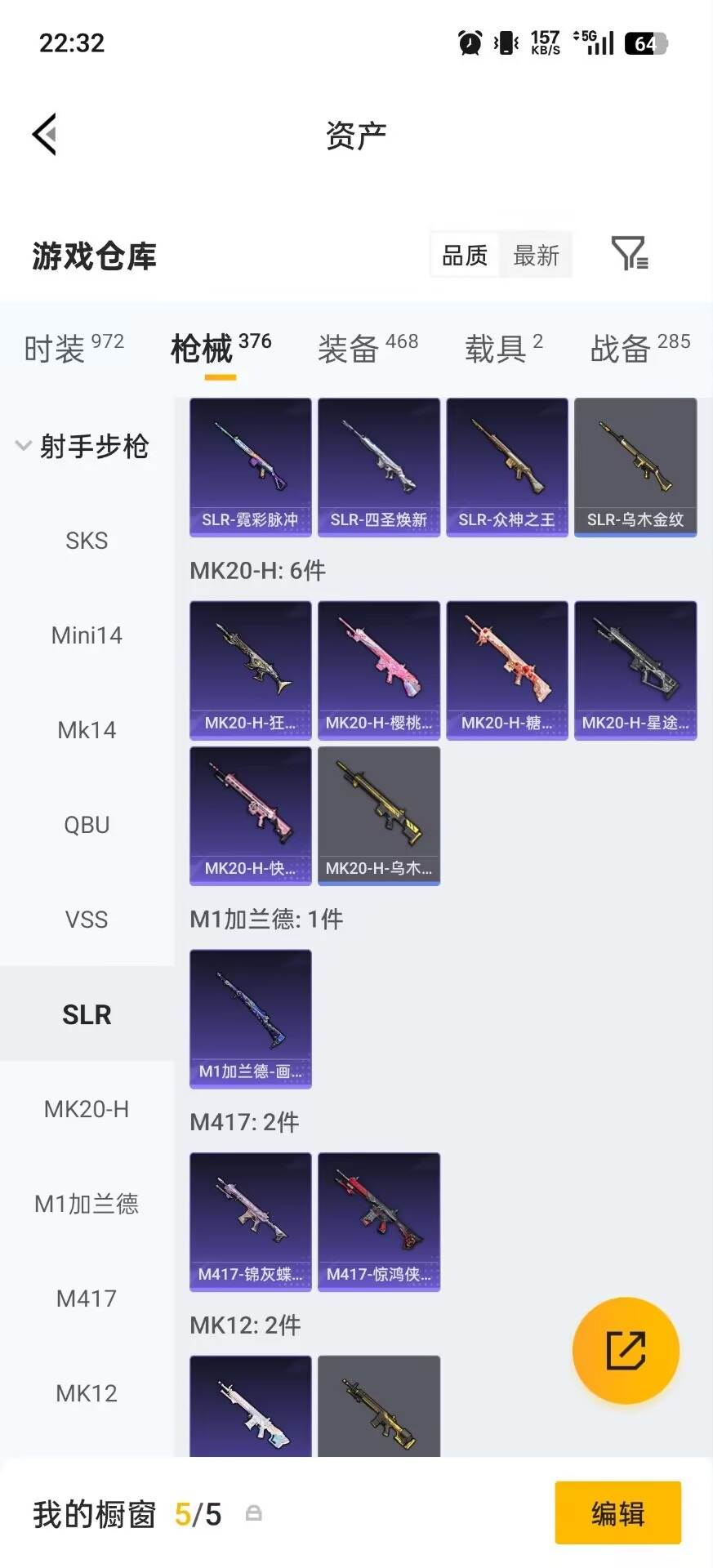Select SKS in the side list
Image resolution: width=713 pixels, height=1568 pixels.
click(x=87, y=541)
